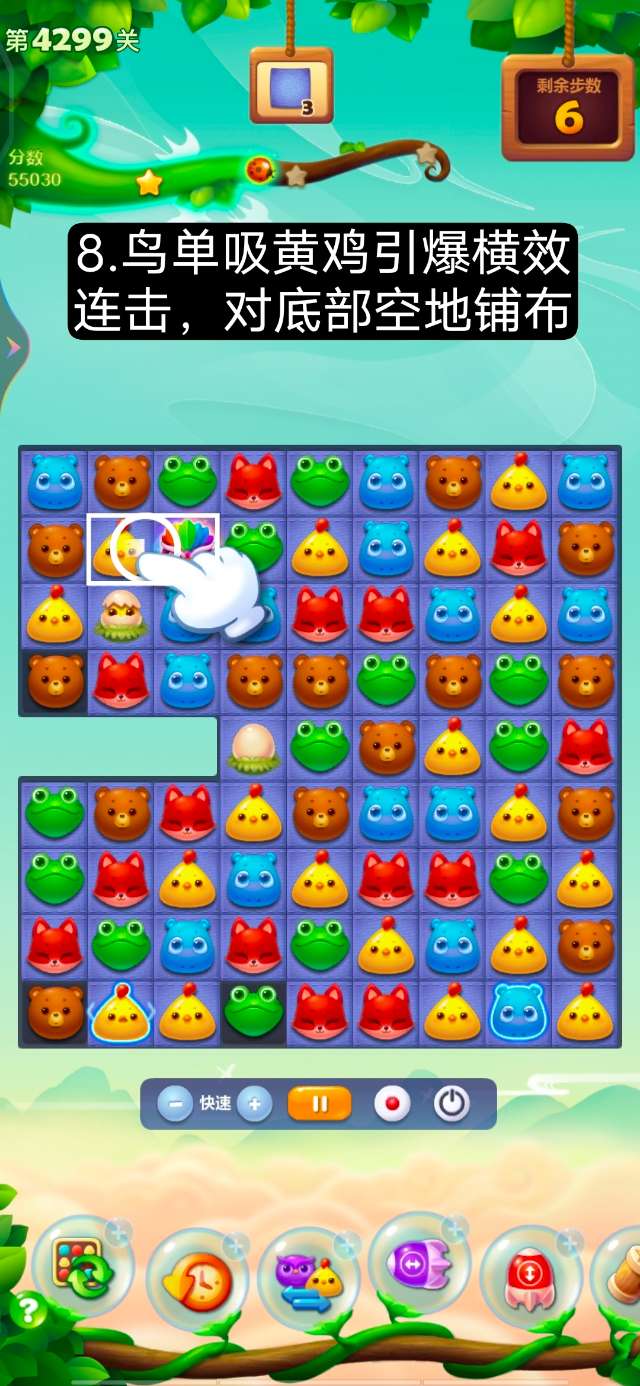The height and width of the screenshot is (1386, 640).
Task: Use the clock rewind booster
Action: (197, 1280)
